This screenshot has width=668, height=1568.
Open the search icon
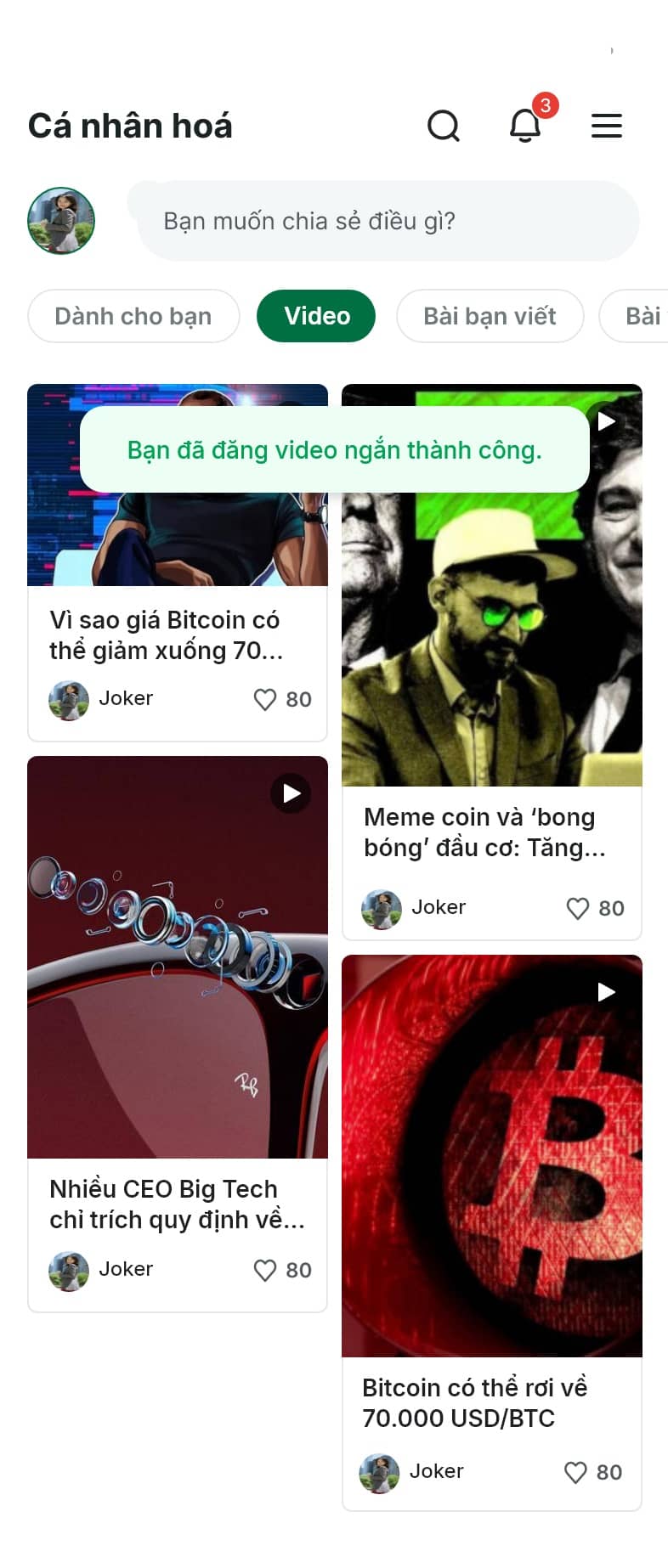tap(444, 125)
